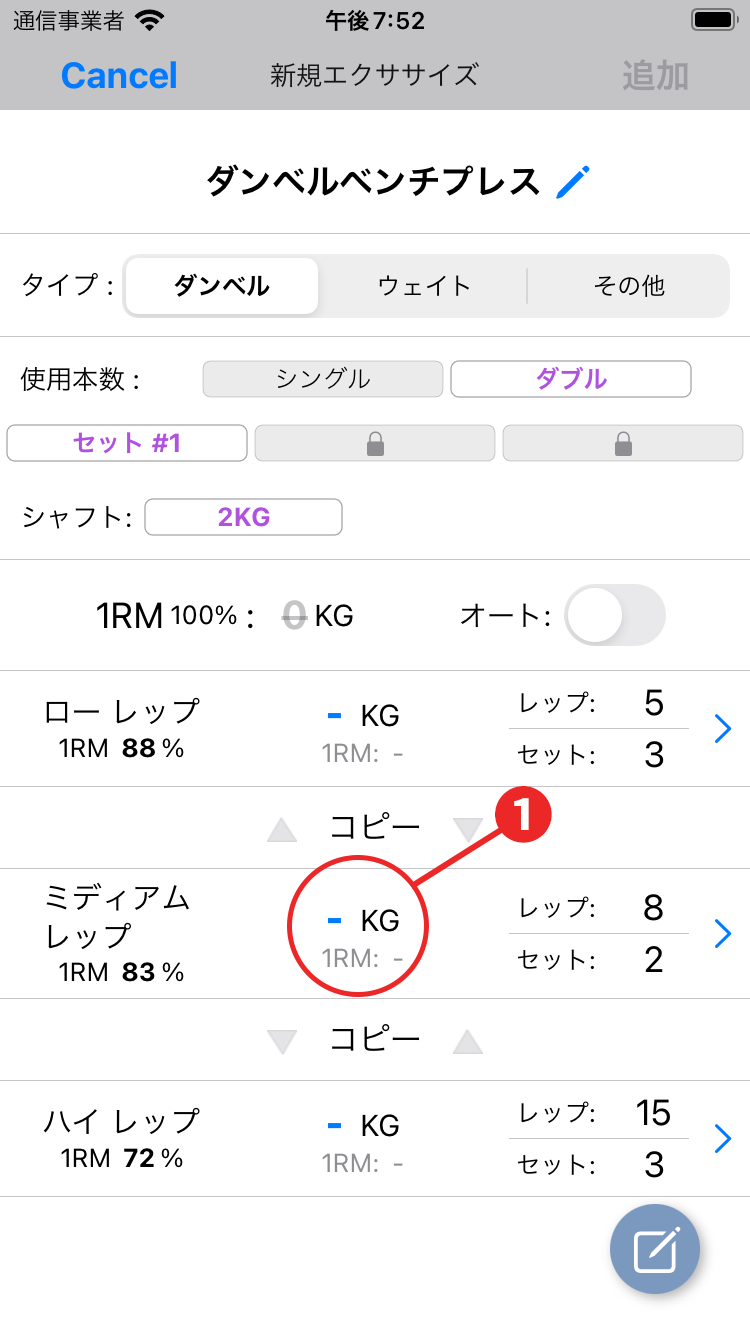This screenshot has height=1334, width=750.
Task: Select ダブル for dumbbell count
Action: pyautogui.click(x=571, y=379)
